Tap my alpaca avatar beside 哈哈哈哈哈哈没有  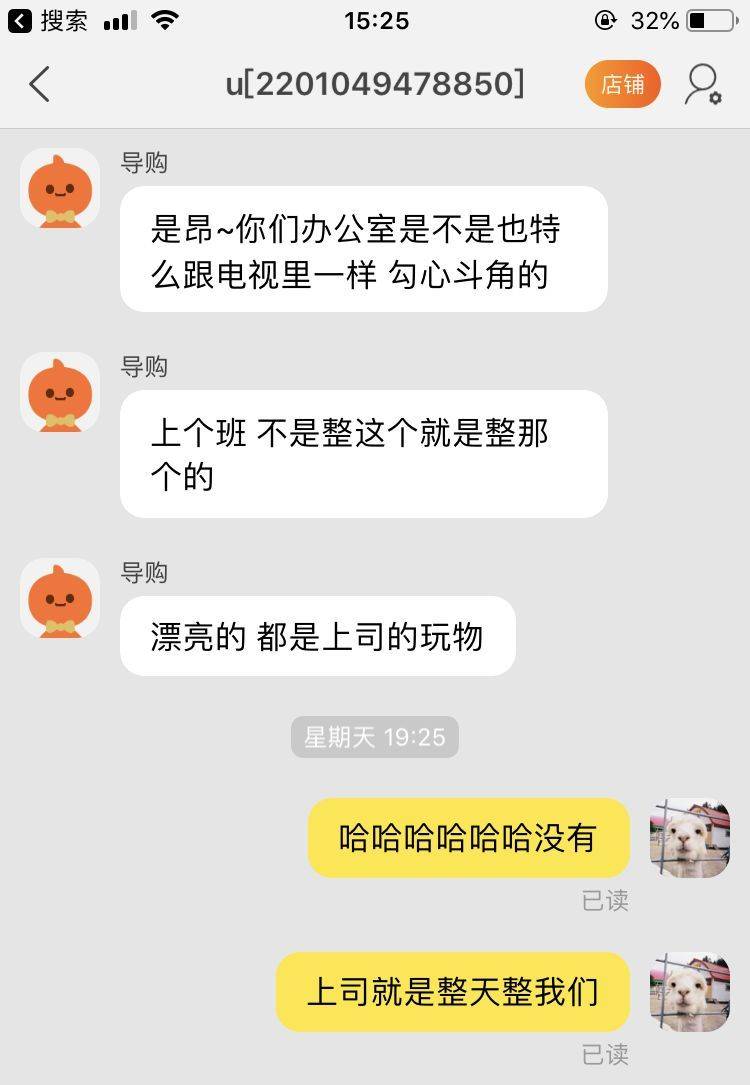[690, 838]
